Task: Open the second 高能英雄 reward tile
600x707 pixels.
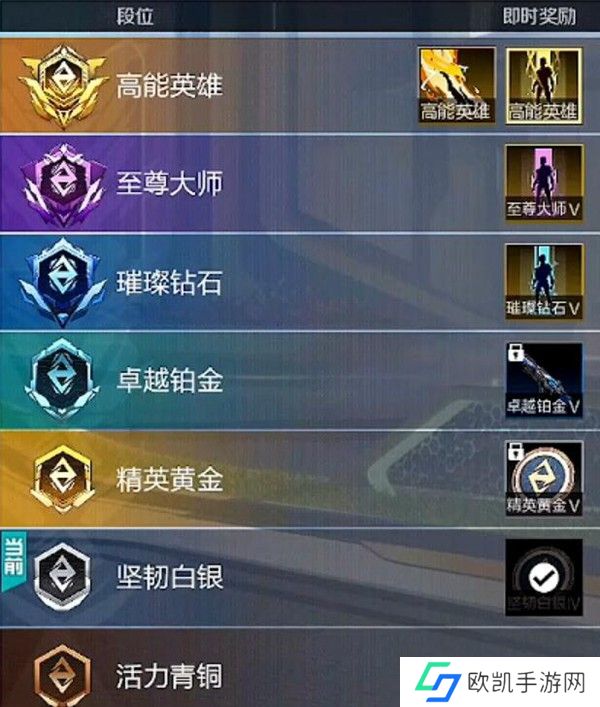Action: [x=544, y=85]
